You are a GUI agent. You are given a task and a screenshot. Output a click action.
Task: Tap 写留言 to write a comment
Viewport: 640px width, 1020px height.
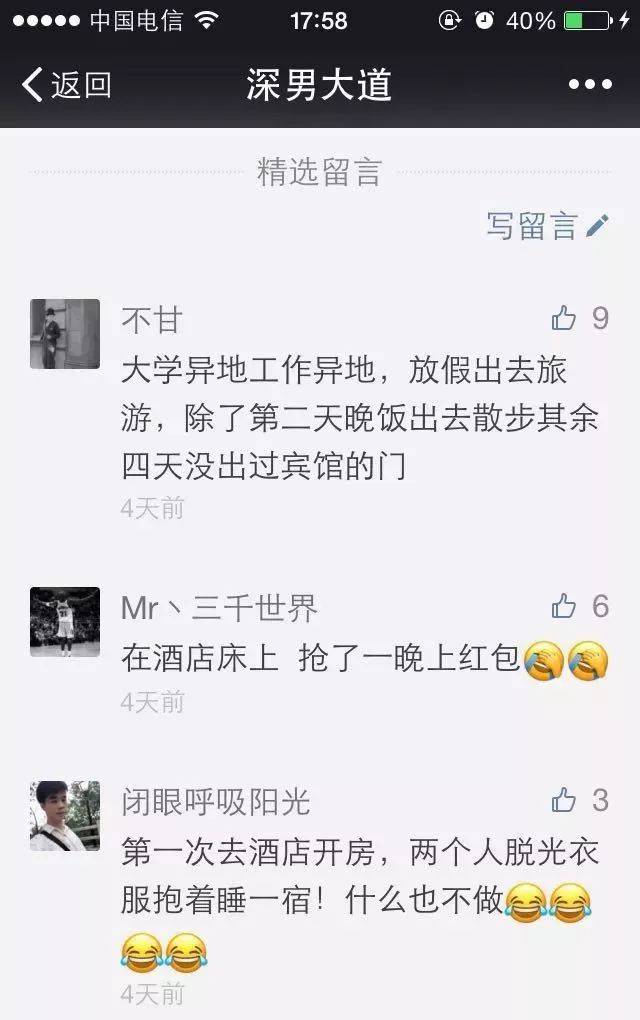coord(546,226)
